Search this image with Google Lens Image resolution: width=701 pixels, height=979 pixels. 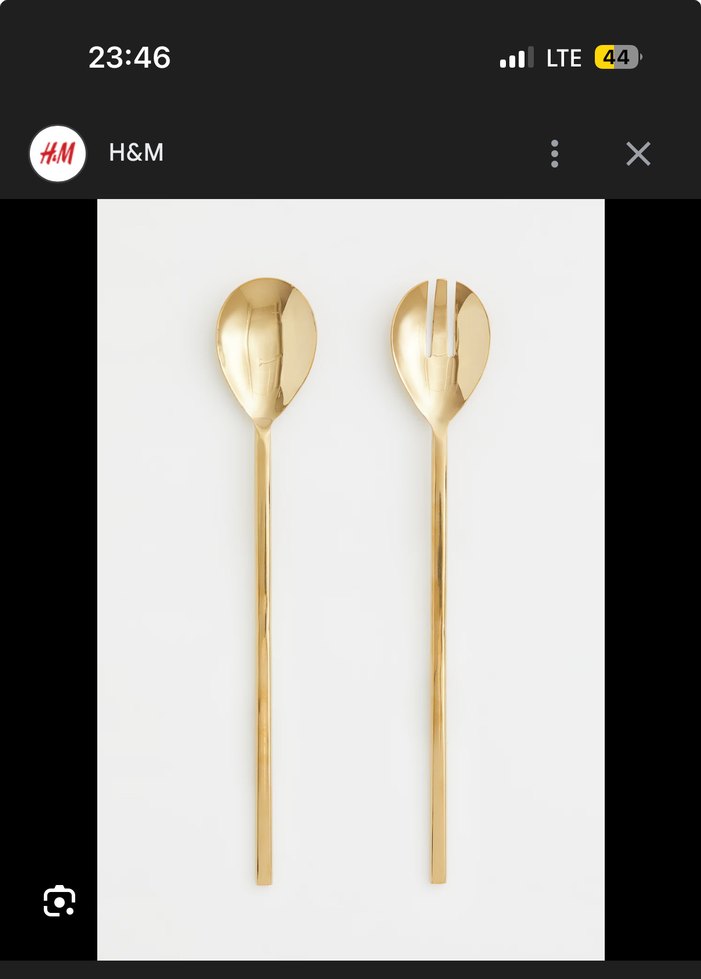[60, 901]
